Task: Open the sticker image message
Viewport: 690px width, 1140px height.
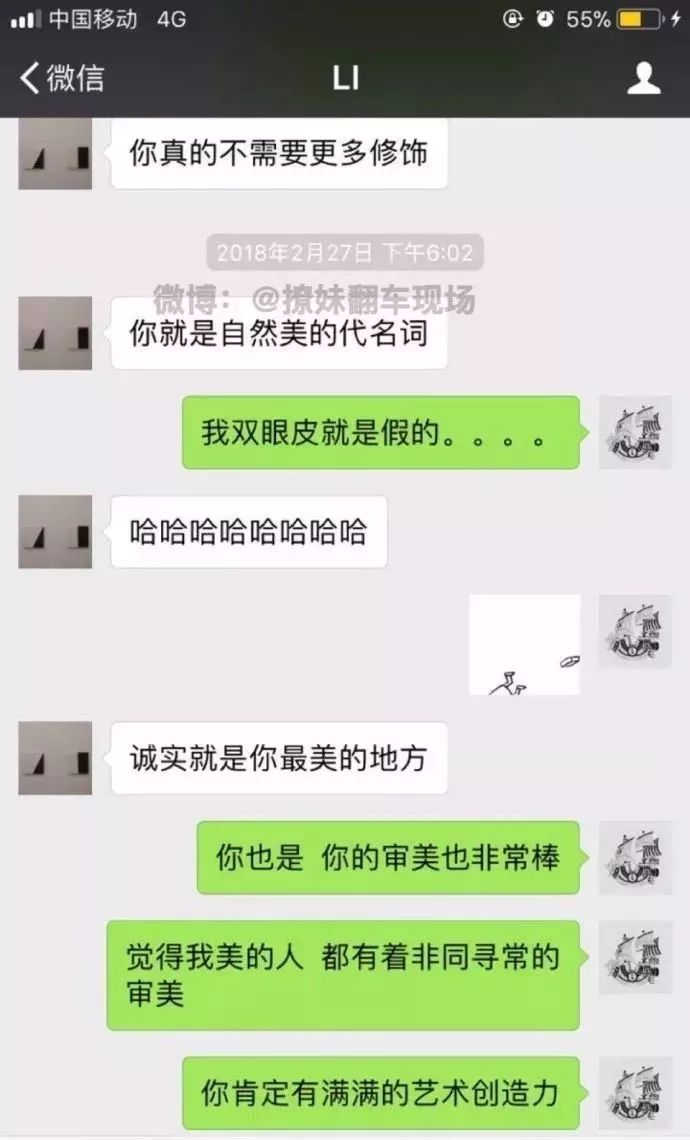Action: coord(525,645)
